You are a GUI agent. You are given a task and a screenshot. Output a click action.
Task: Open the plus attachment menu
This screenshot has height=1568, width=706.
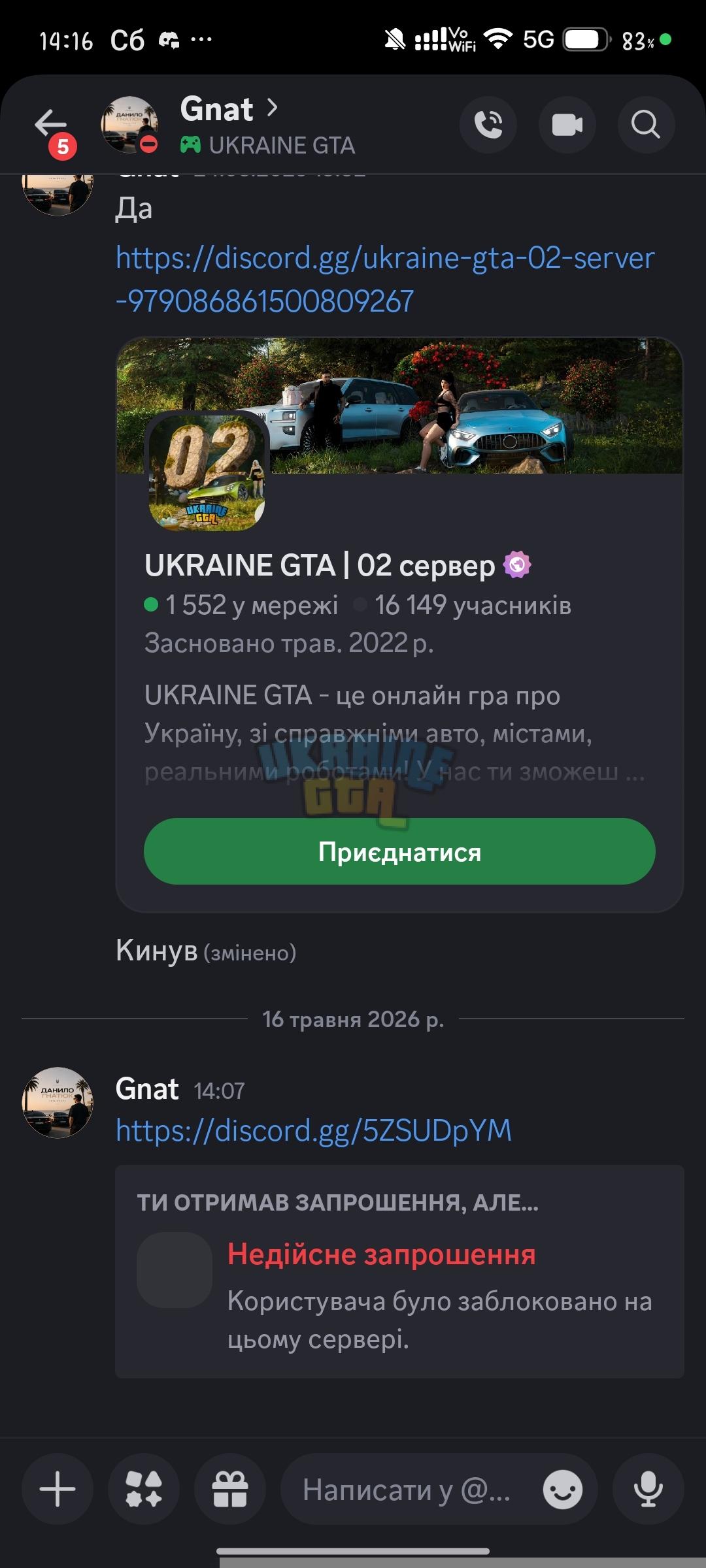[58, 1490]
